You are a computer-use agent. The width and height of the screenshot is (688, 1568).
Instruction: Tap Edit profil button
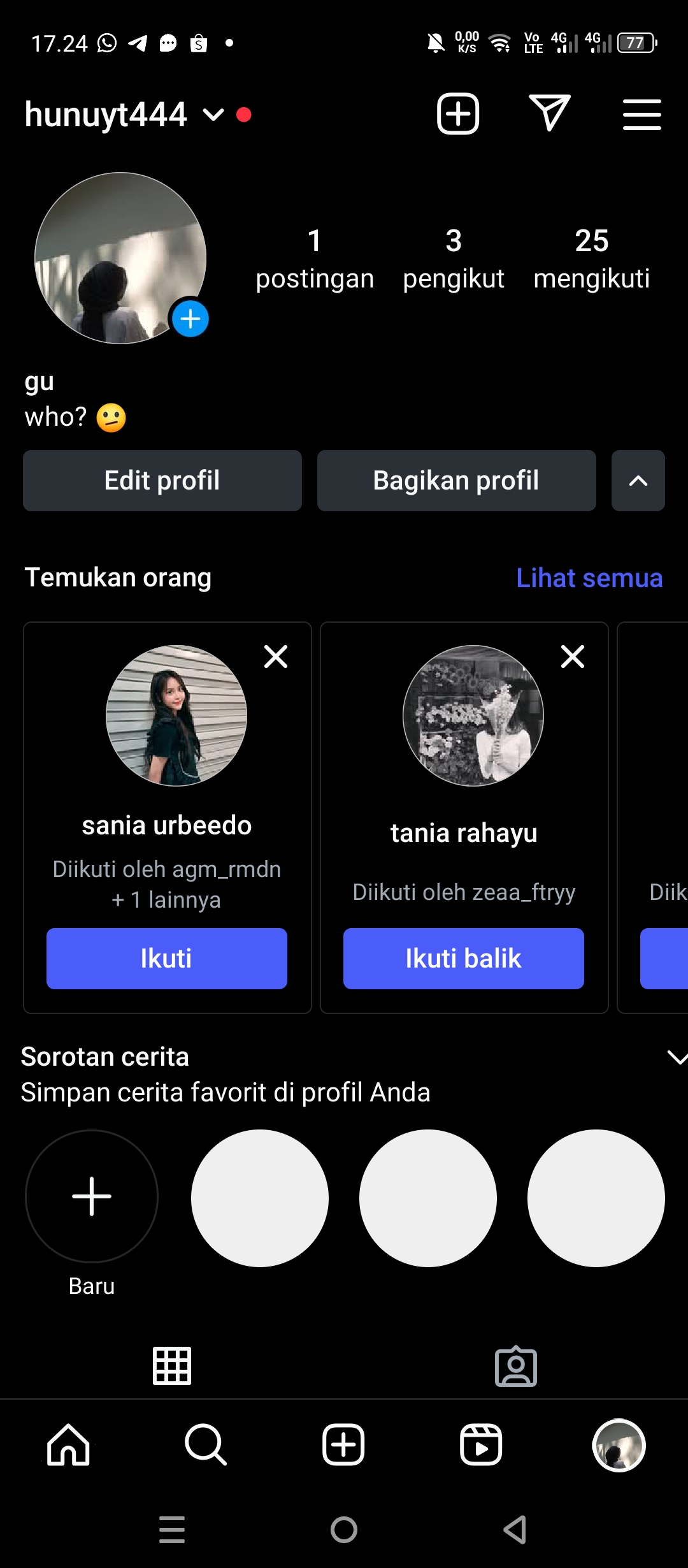(x=162, y=481)
